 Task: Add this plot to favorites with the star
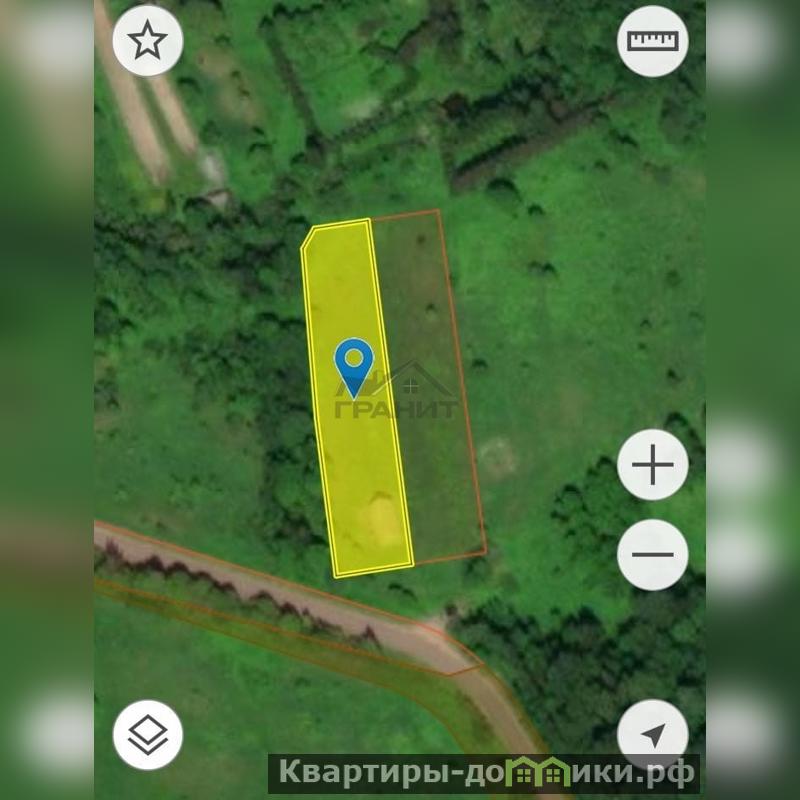148,41
